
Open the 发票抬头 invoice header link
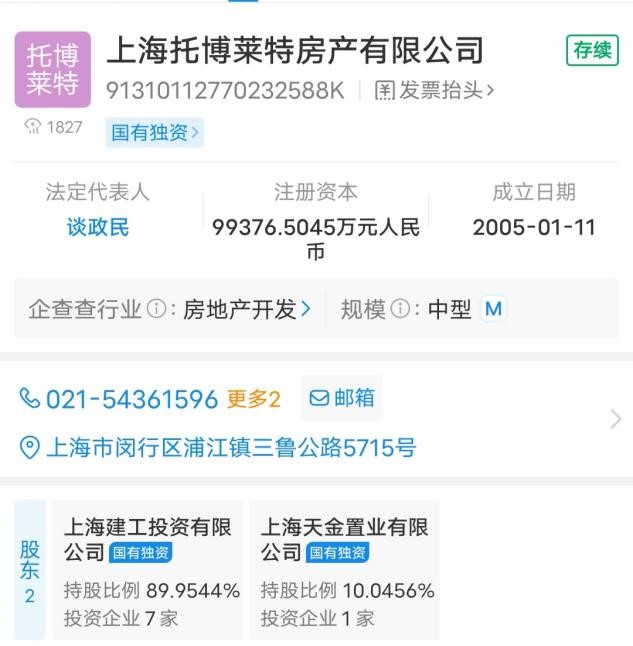[435, 91]
